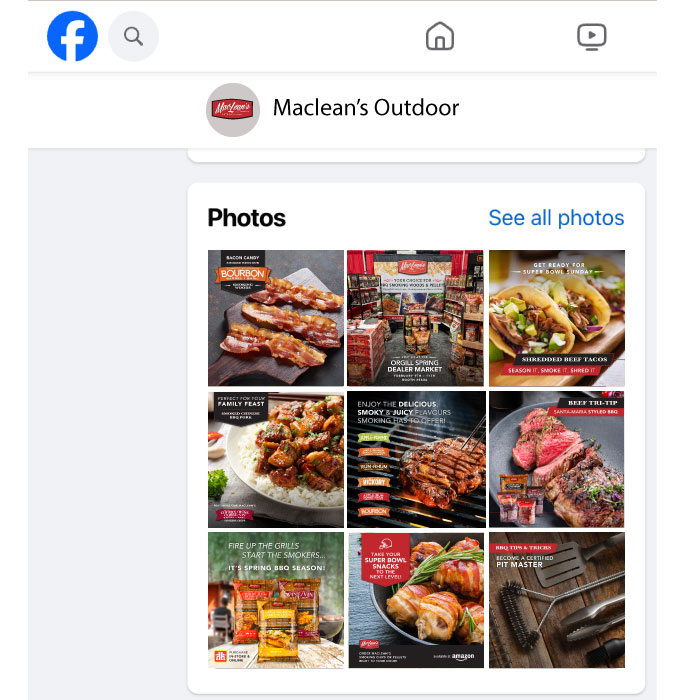Image resolution: width=700 pixels, height=700 pixels.
Task: View the Family Feast BBQ pork photo
Action: pos(276,460)
